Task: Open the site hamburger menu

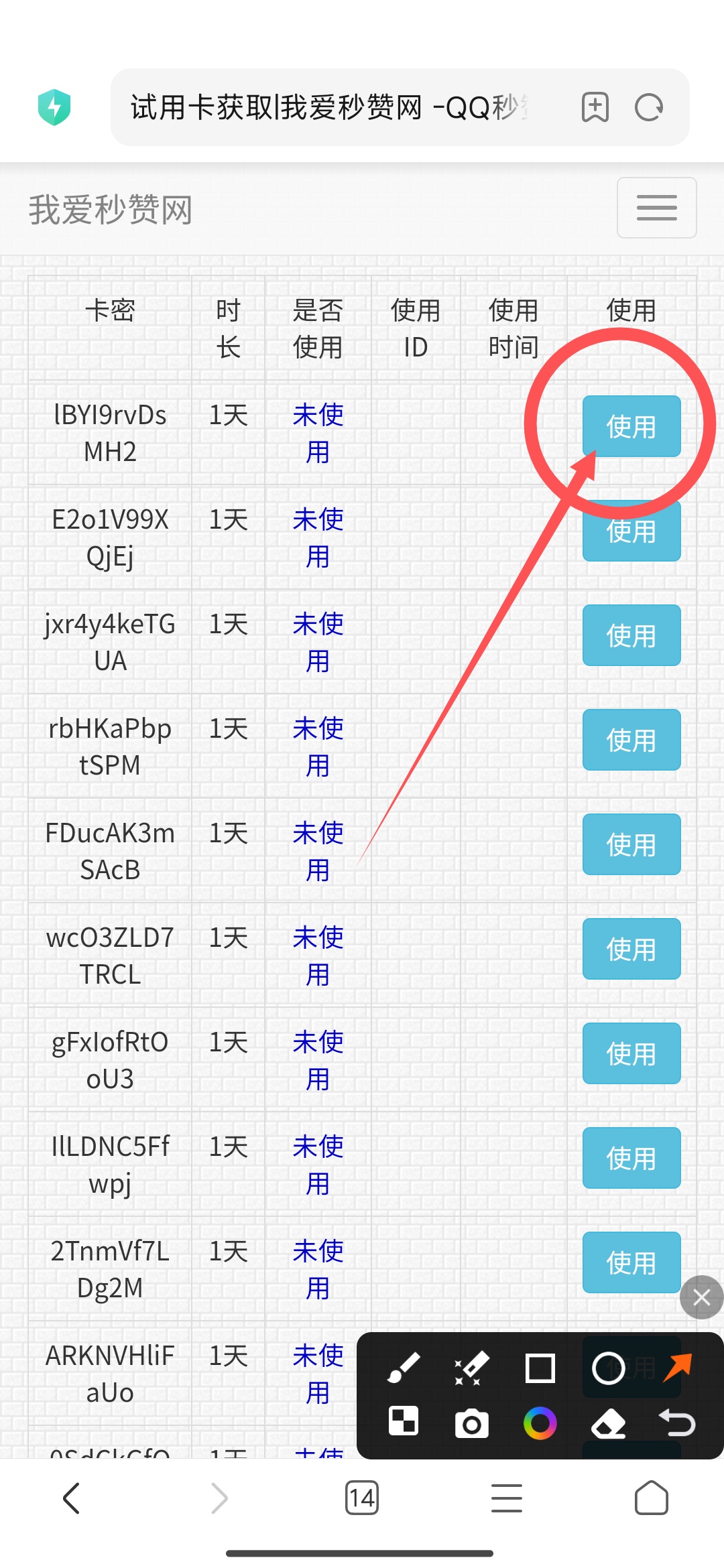Action: click(657, 208)
